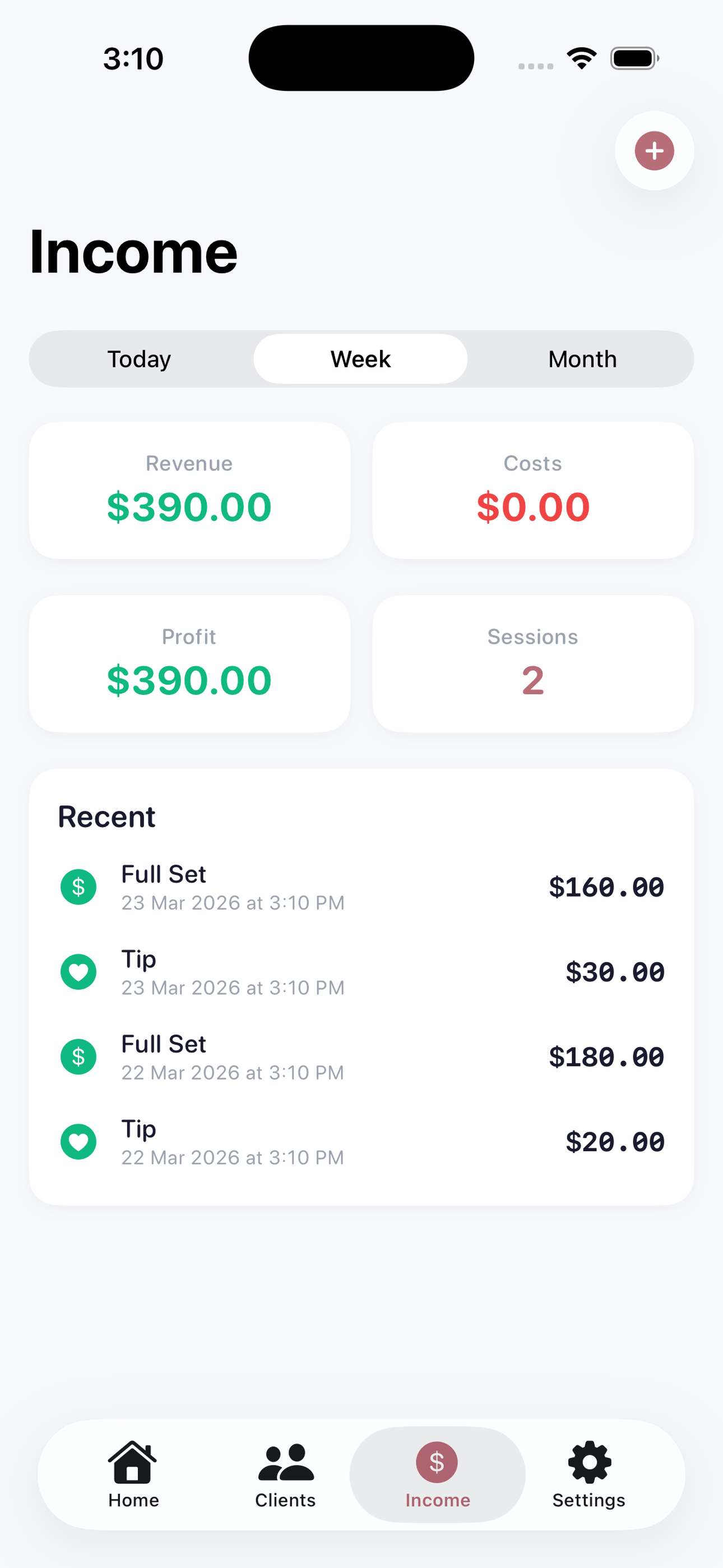The image size is (723, 1568).
Task: Switch to the Today period tab
Action: tap(139, 358)
